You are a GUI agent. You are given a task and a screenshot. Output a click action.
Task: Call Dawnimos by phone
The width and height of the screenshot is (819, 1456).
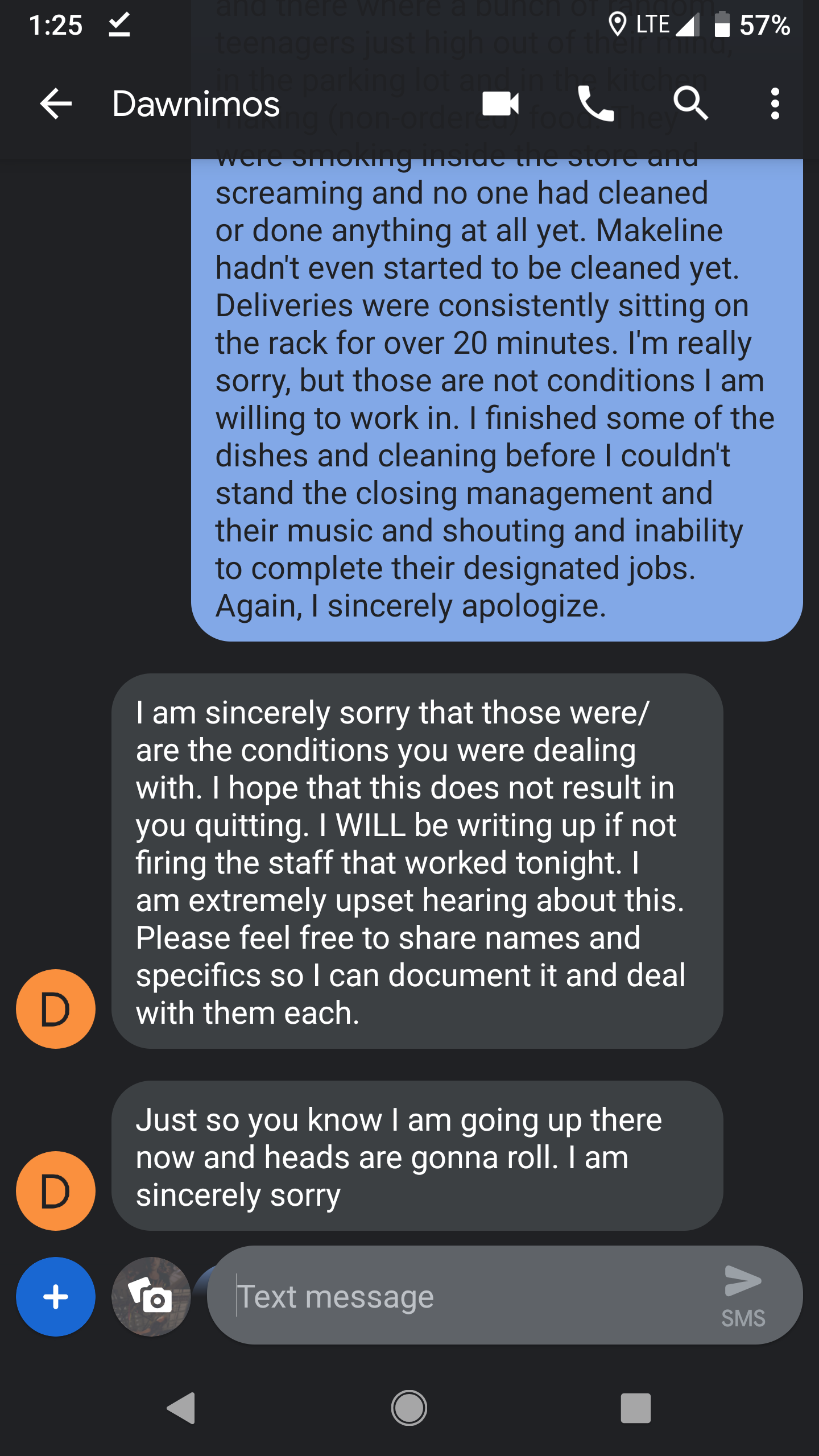click(x=595, y=104)
